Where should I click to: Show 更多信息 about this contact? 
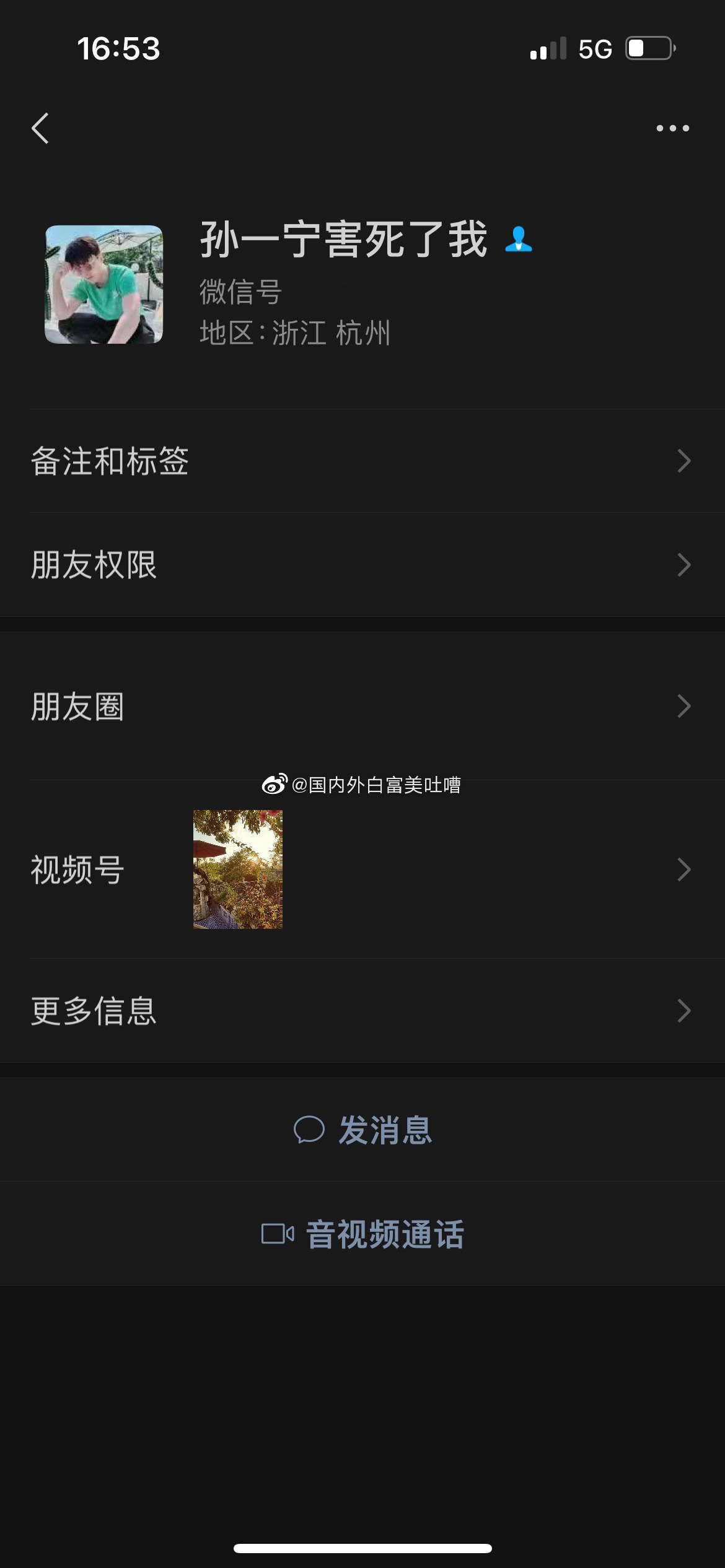(x=362, y=1011)
